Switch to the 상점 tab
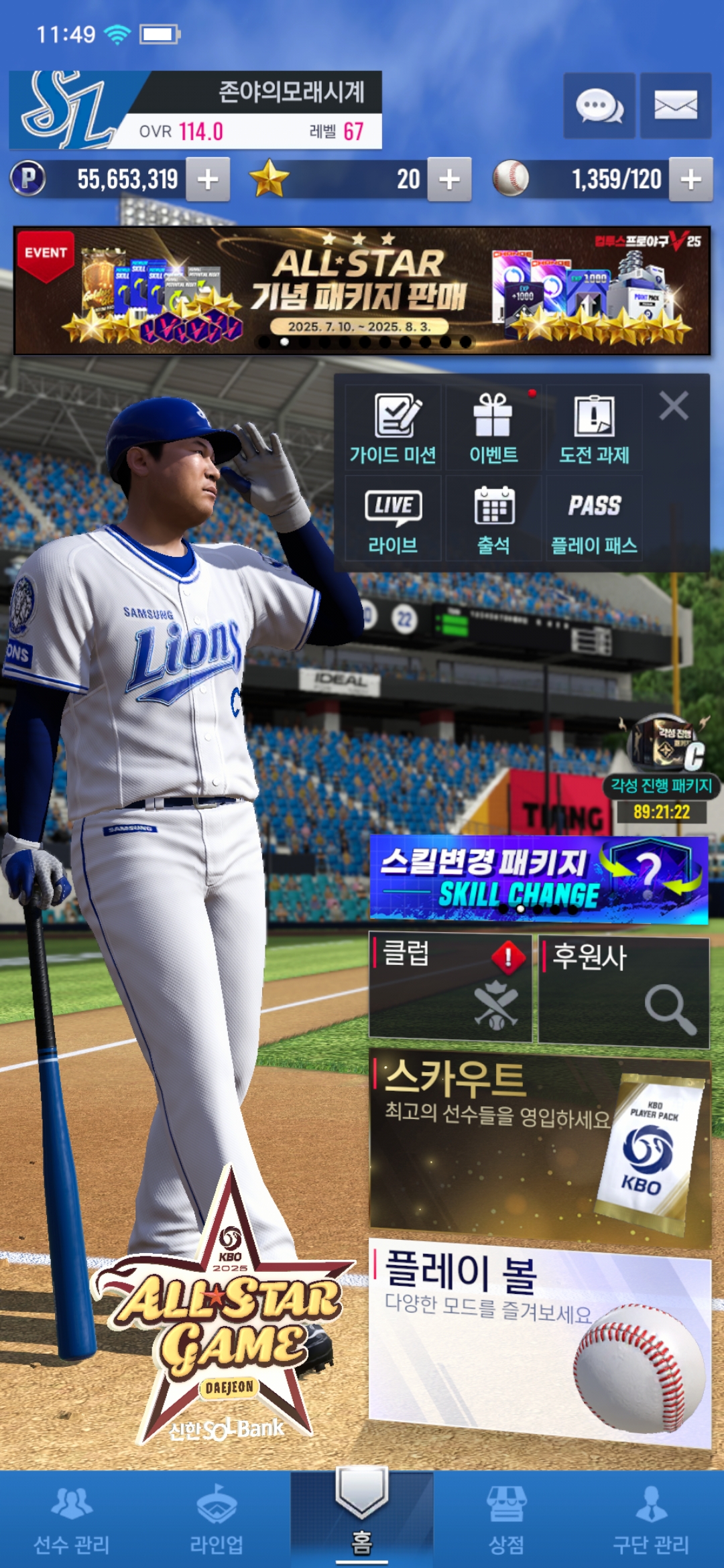The width and height of the screenshot is (724, 1568). click(507, 1519)
